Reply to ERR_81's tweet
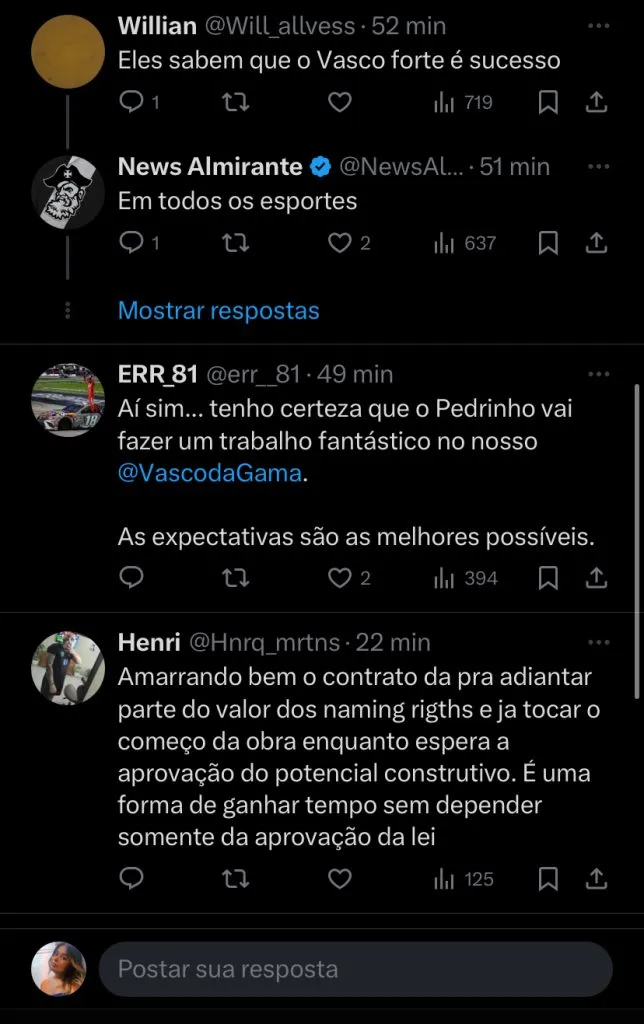644x1024 pixels. 132,578
